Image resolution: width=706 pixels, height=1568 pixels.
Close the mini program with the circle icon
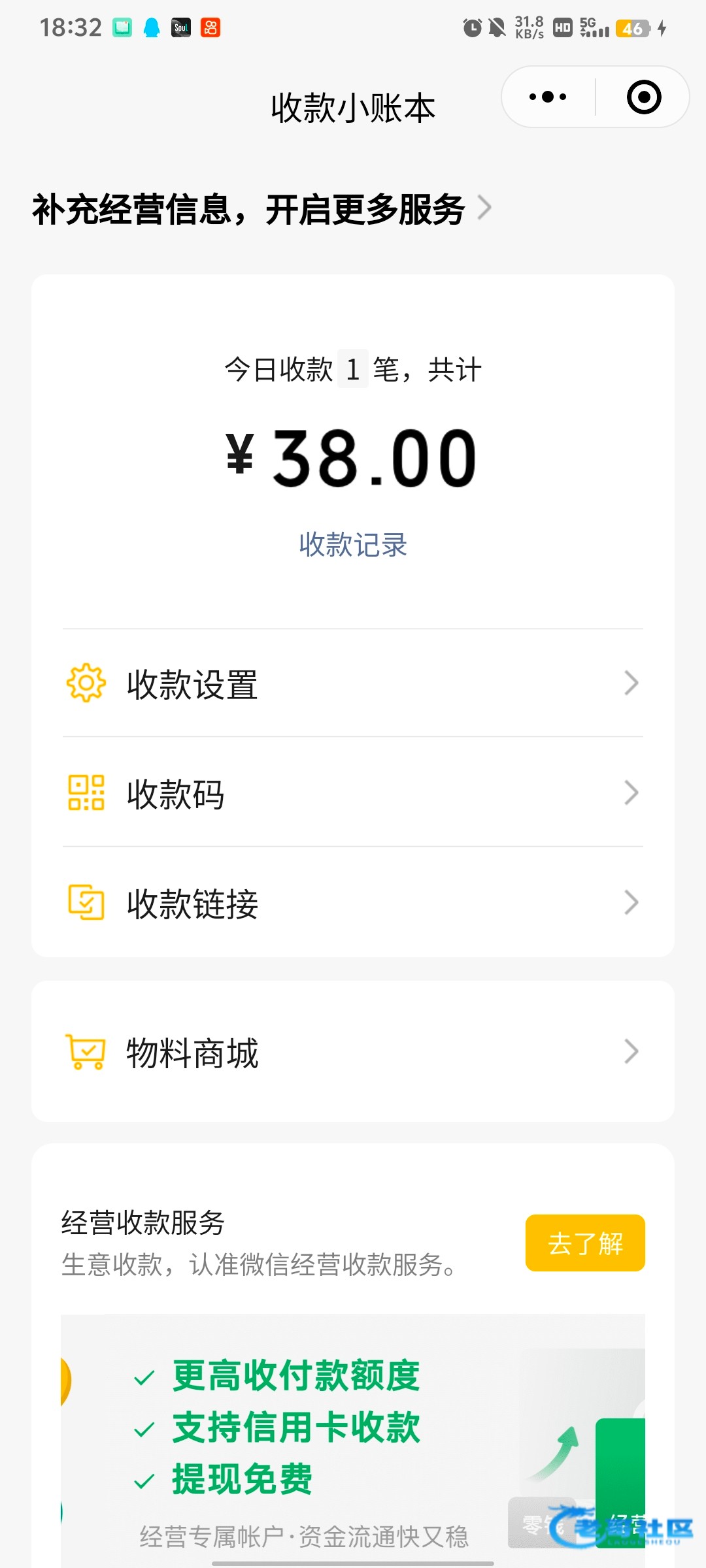click(x=643, y=97)
